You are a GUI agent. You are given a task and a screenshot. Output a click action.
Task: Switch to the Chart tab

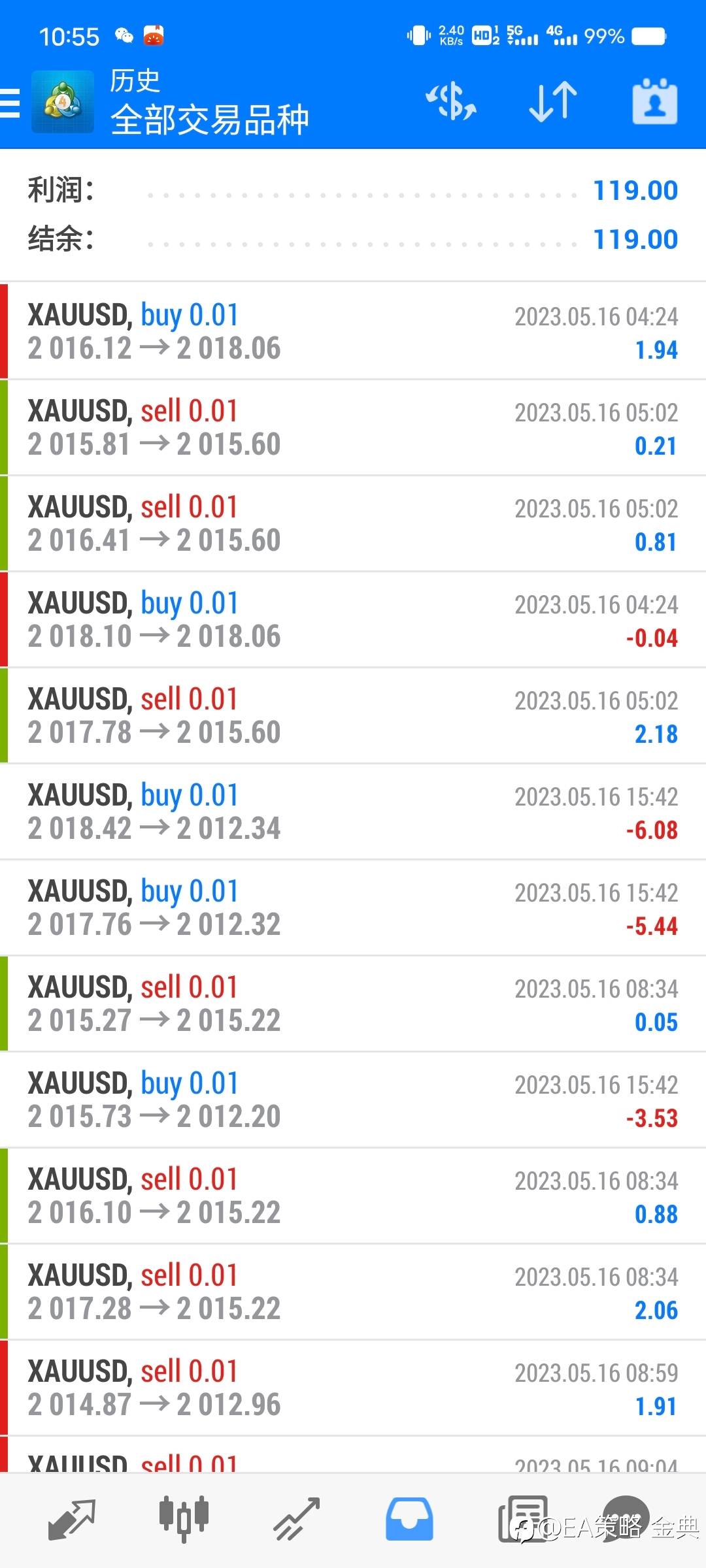[x=184, y=1520]
